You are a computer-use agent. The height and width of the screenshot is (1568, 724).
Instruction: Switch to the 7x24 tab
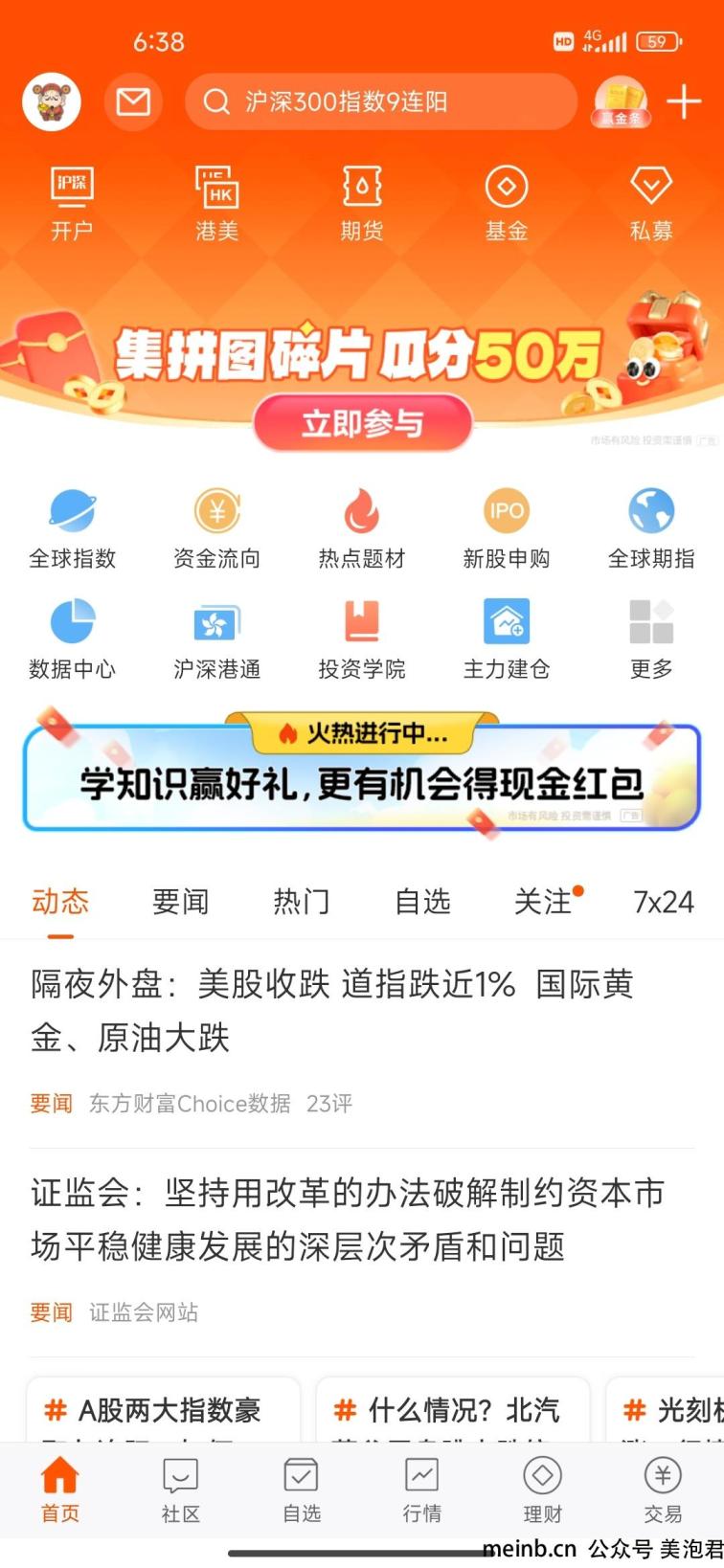point(663,902)
